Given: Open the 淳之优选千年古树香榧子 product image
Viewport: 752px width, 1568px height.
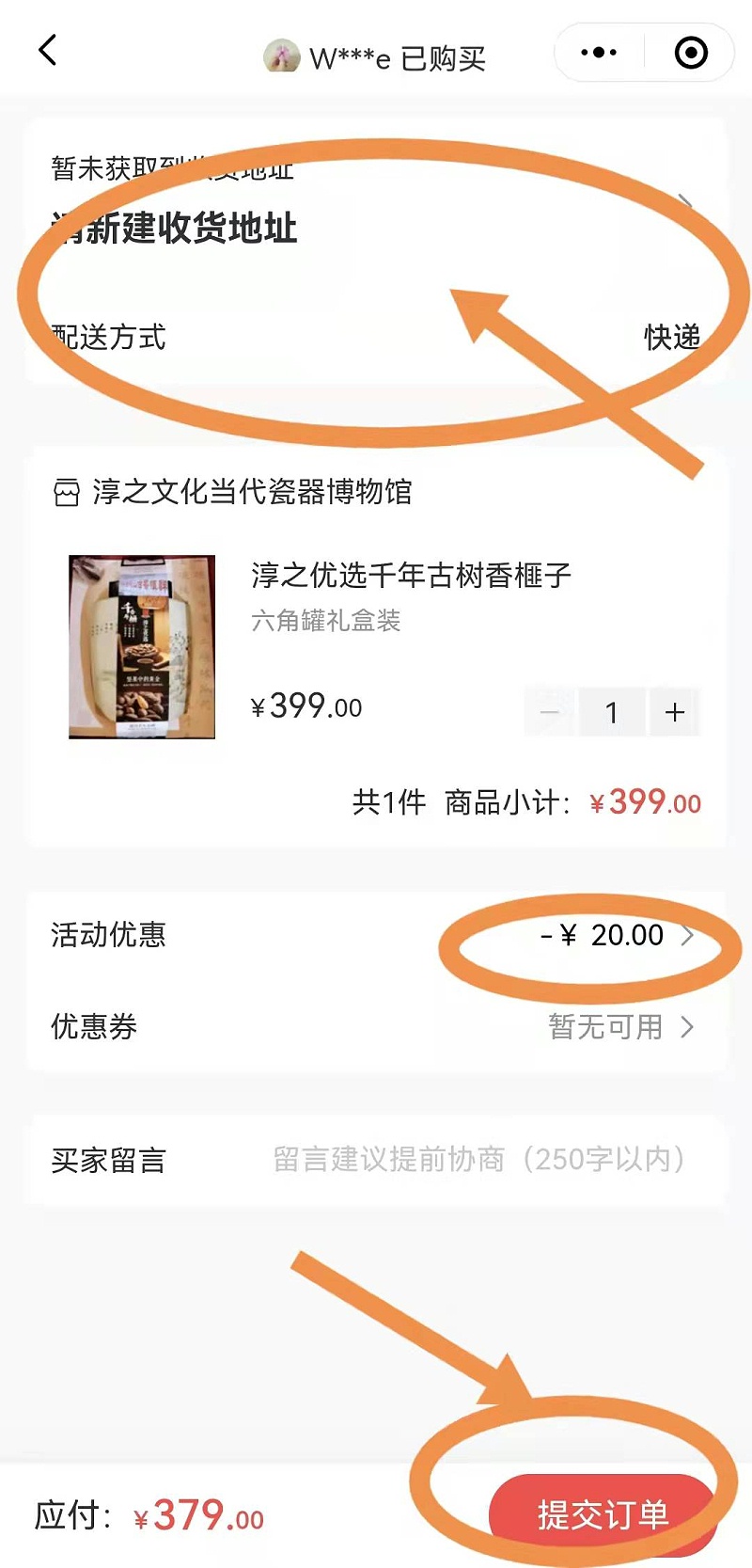Looking at the screenshot, I should (x=142, y=647).
